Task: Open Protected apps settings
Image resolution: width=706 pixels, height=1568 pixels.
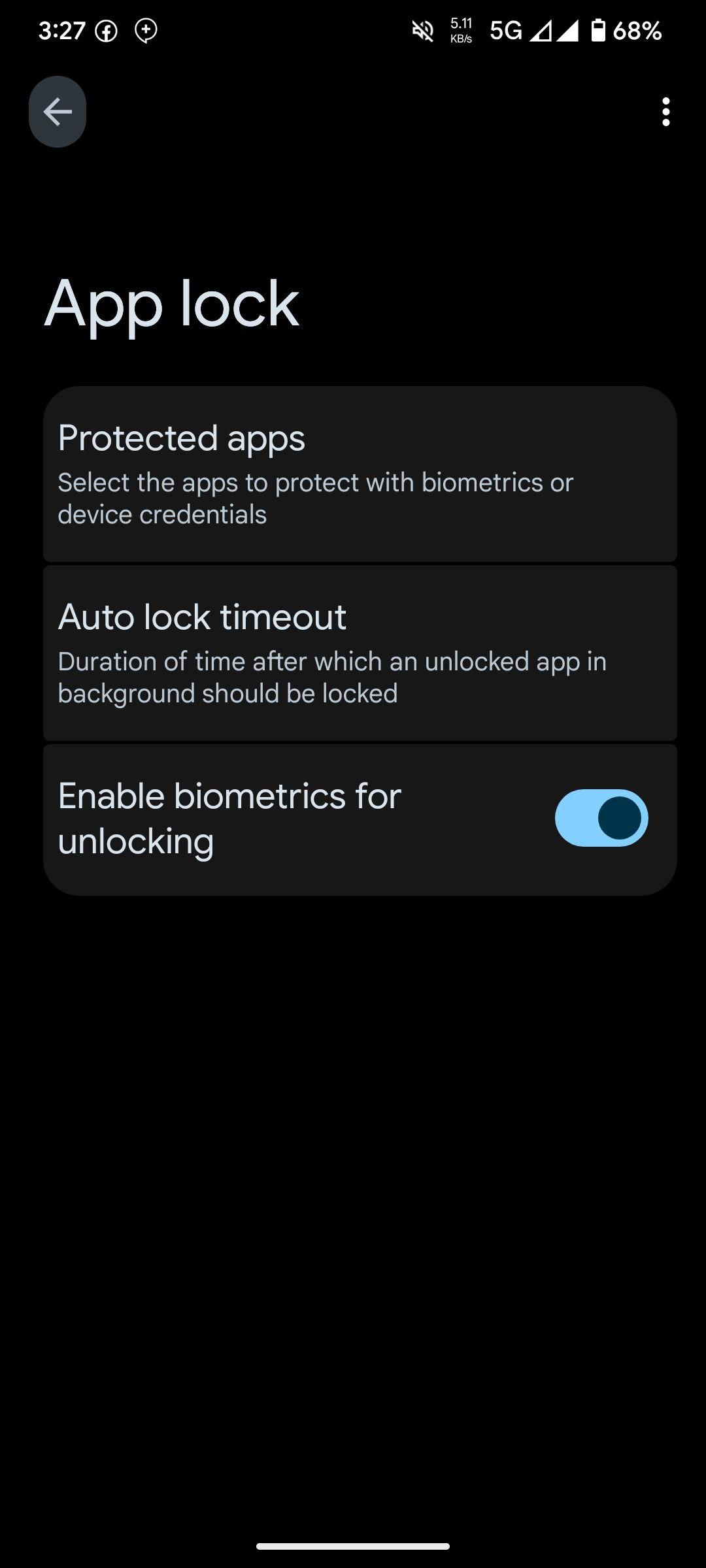Action: click(x=360, y=474)
